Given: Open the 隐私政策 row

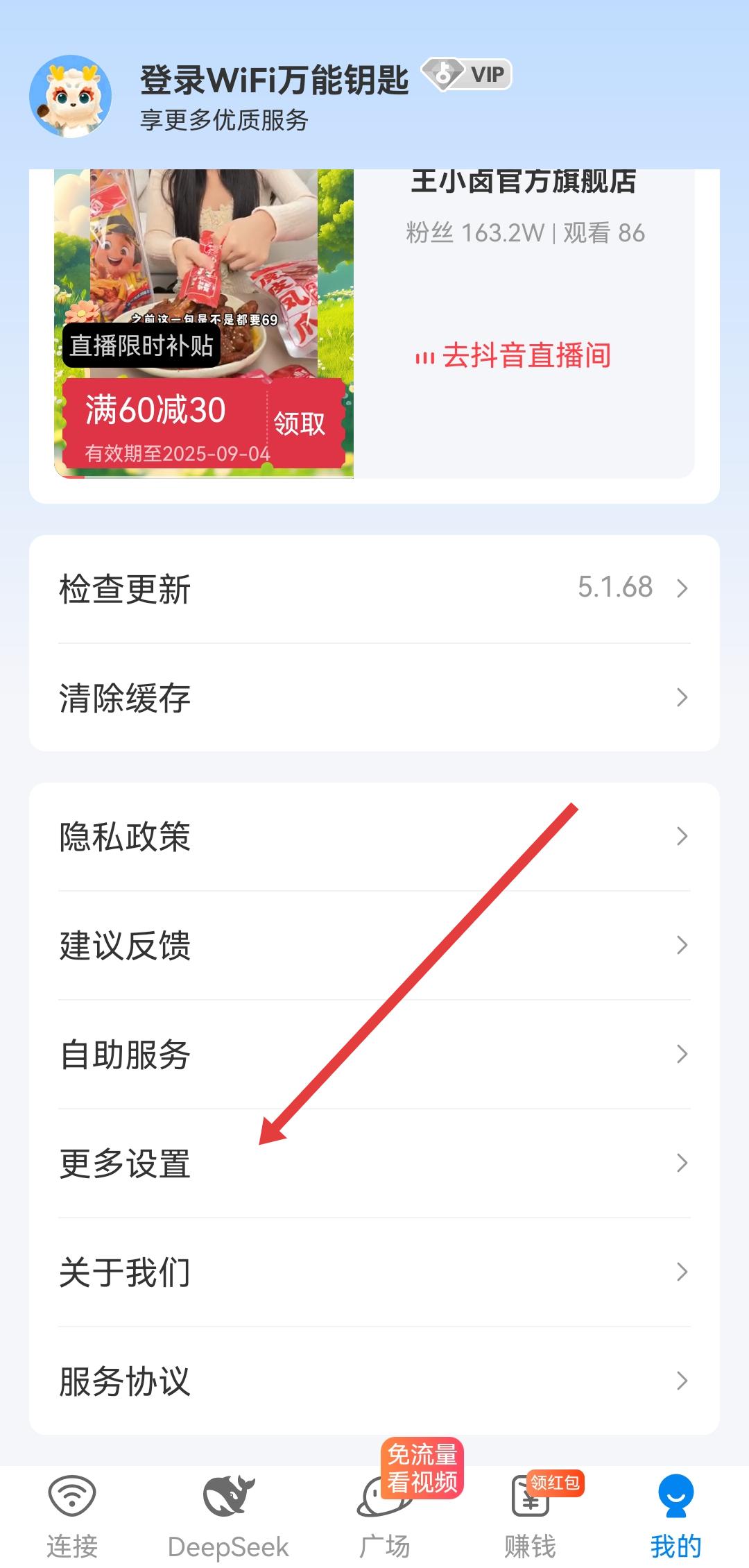Looking at the screenshot, I should coord(374,837).
